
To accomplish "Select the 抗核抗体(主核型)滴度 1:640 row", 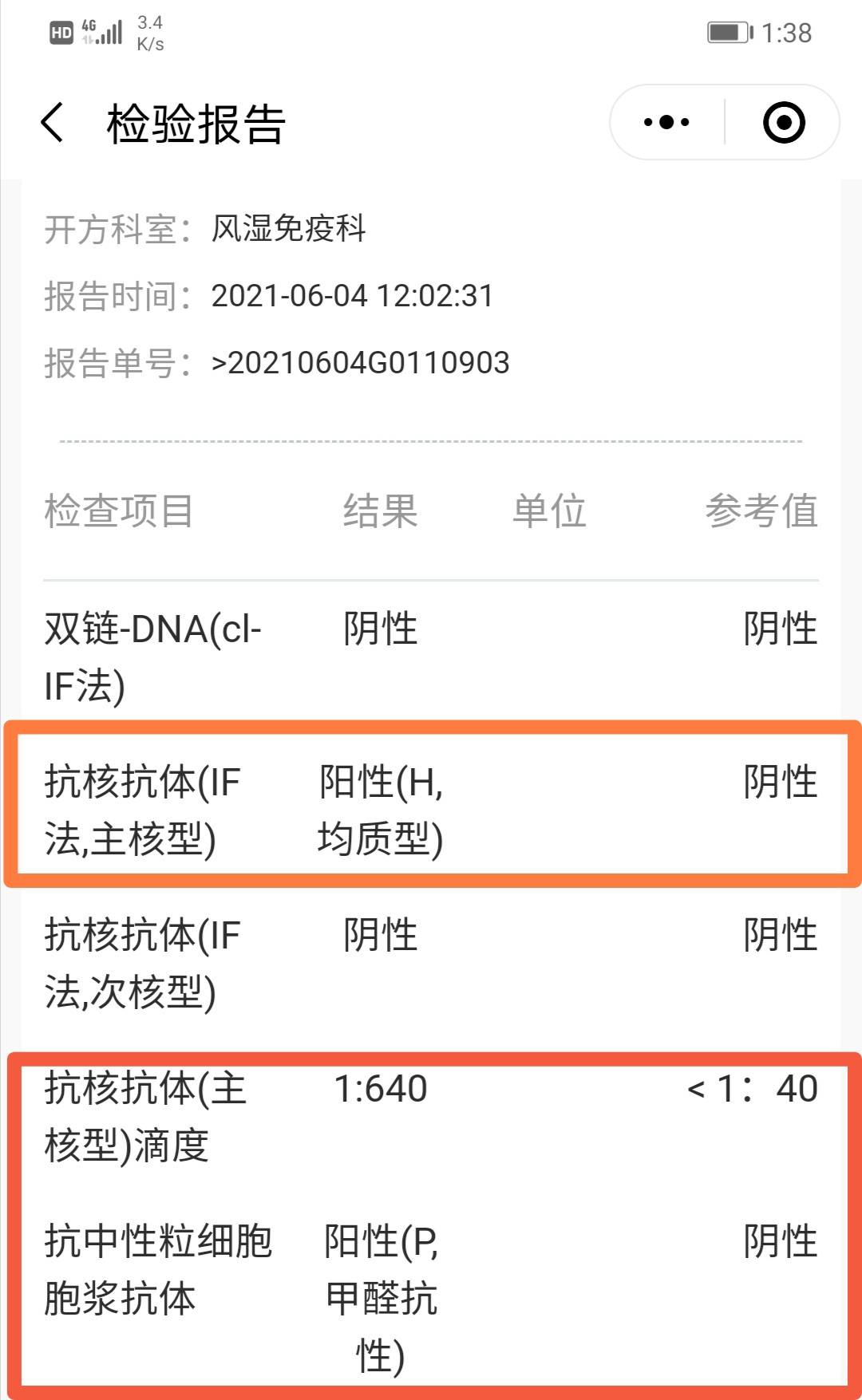I will (431, 1117).
